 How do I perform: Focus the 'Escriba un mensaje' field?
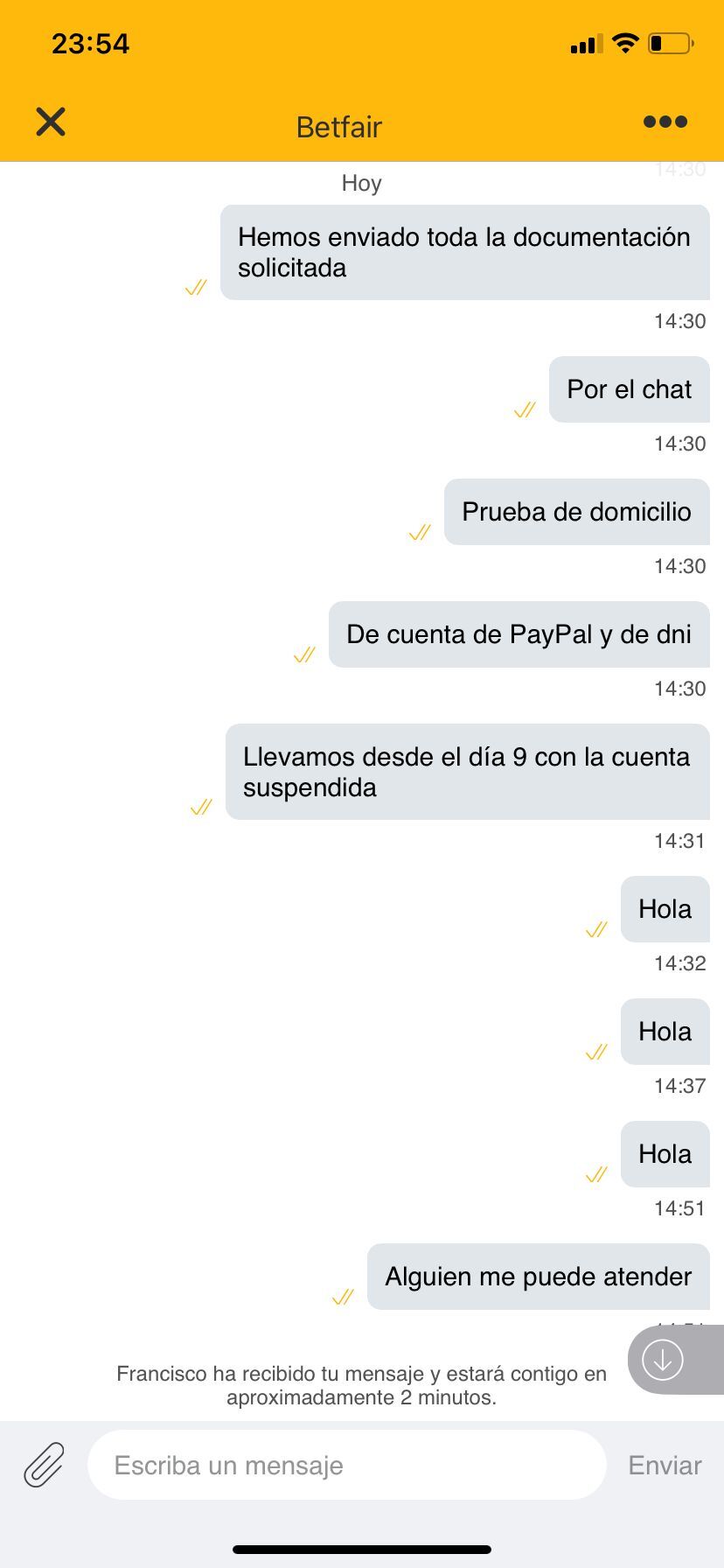346,1465
